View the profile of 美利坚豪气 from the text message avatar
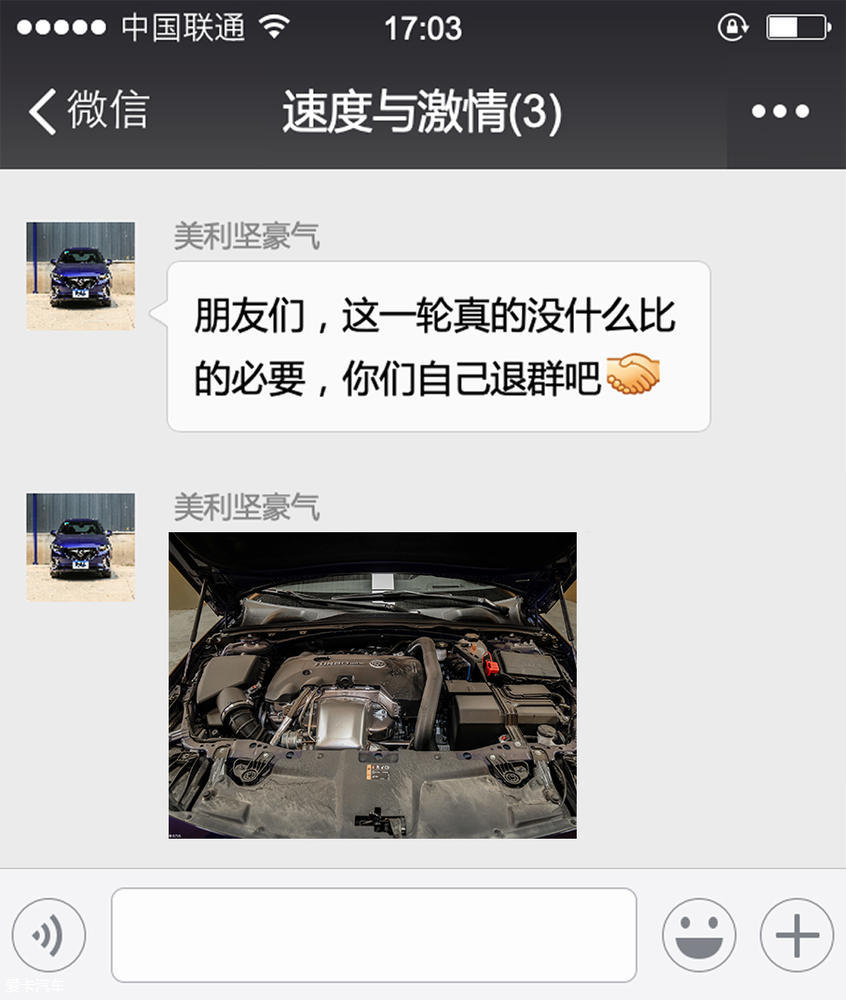Viewport: 846px width, 1000px height. pyautogui.click(x=80, y=276)
